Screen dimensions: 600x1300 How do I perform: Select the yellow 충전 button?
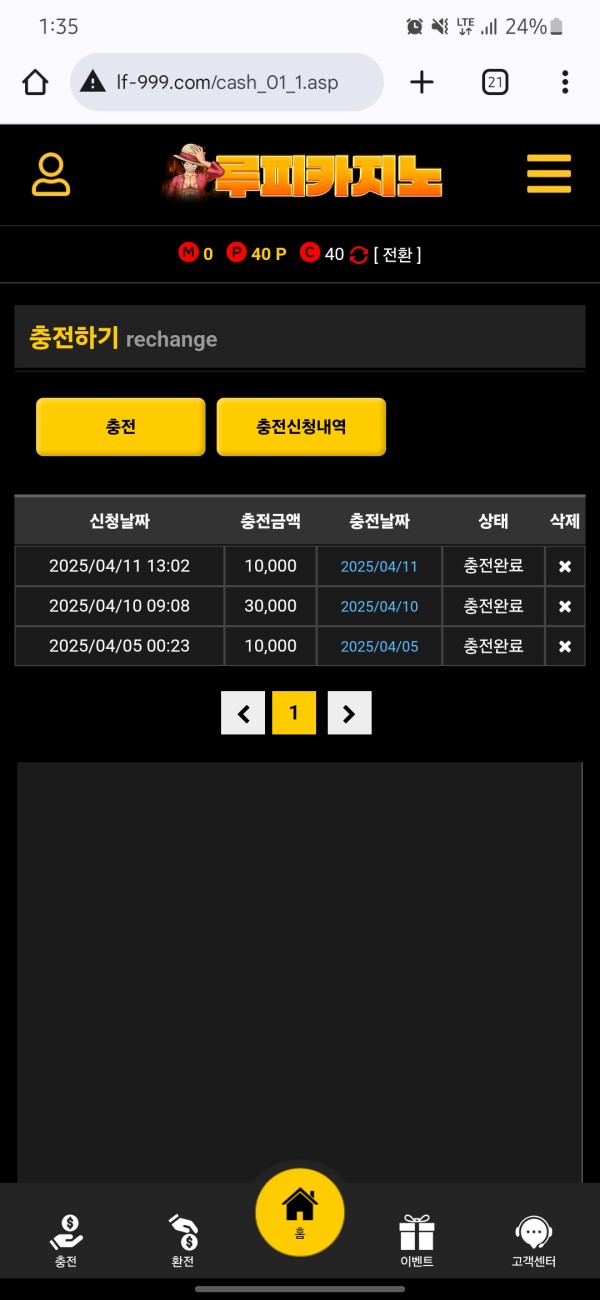pos(121,427)
